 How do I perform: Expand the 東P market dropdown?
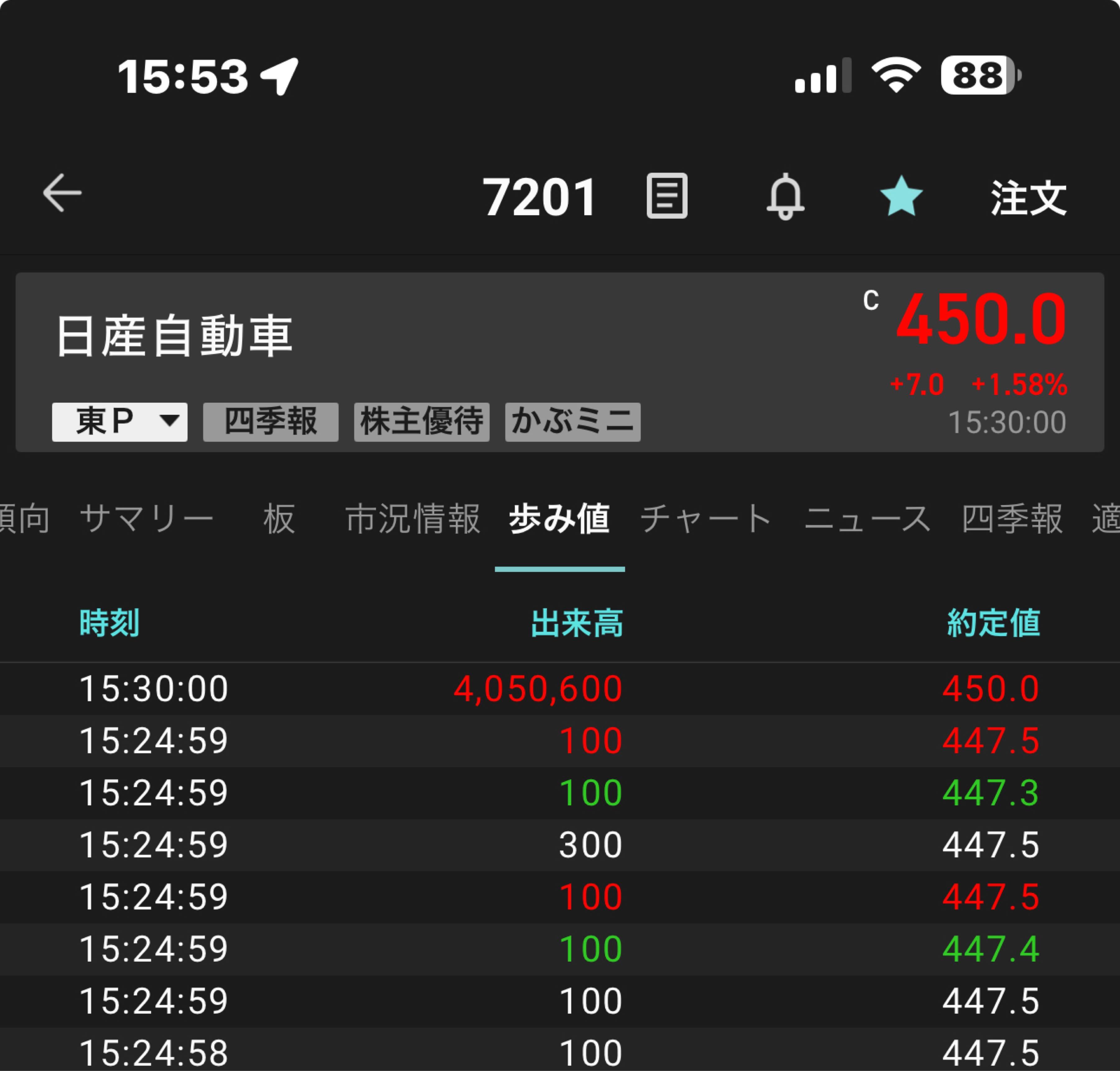coord(119,422)
